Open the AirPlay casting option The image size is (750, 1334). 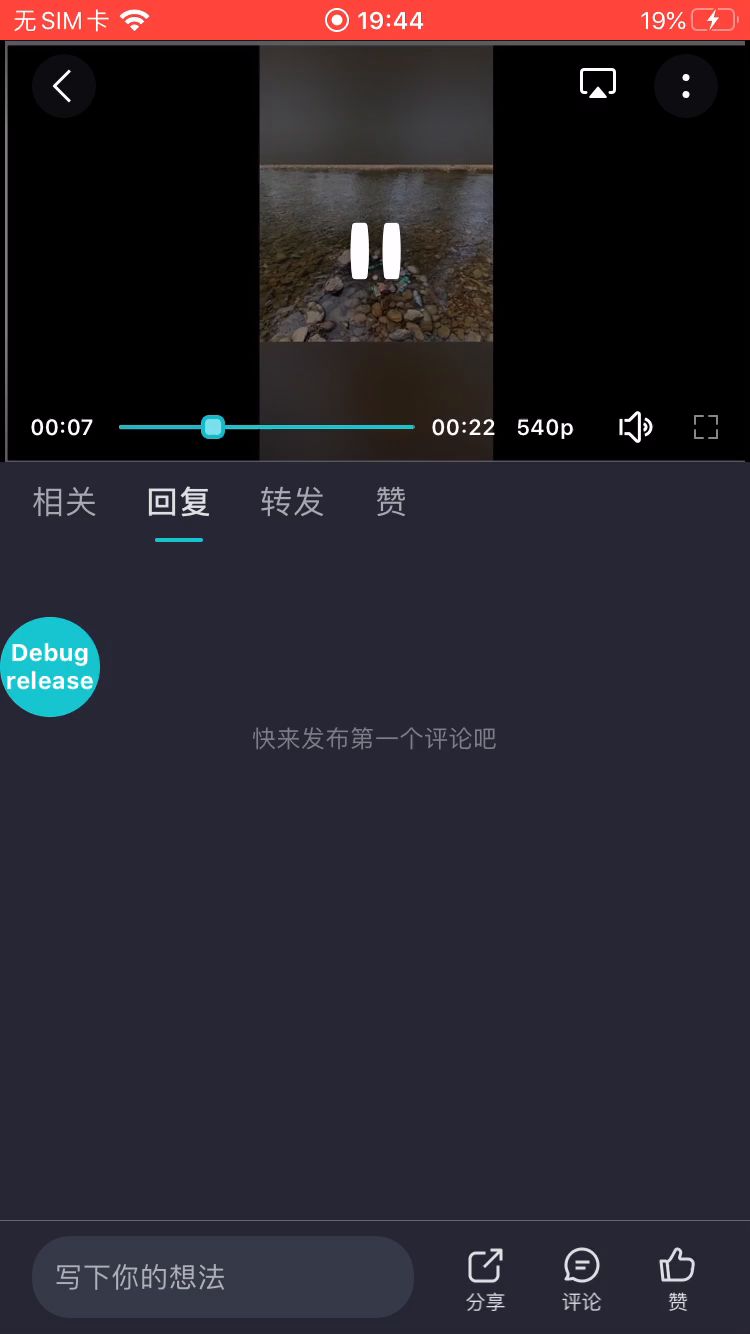point(598,85)
